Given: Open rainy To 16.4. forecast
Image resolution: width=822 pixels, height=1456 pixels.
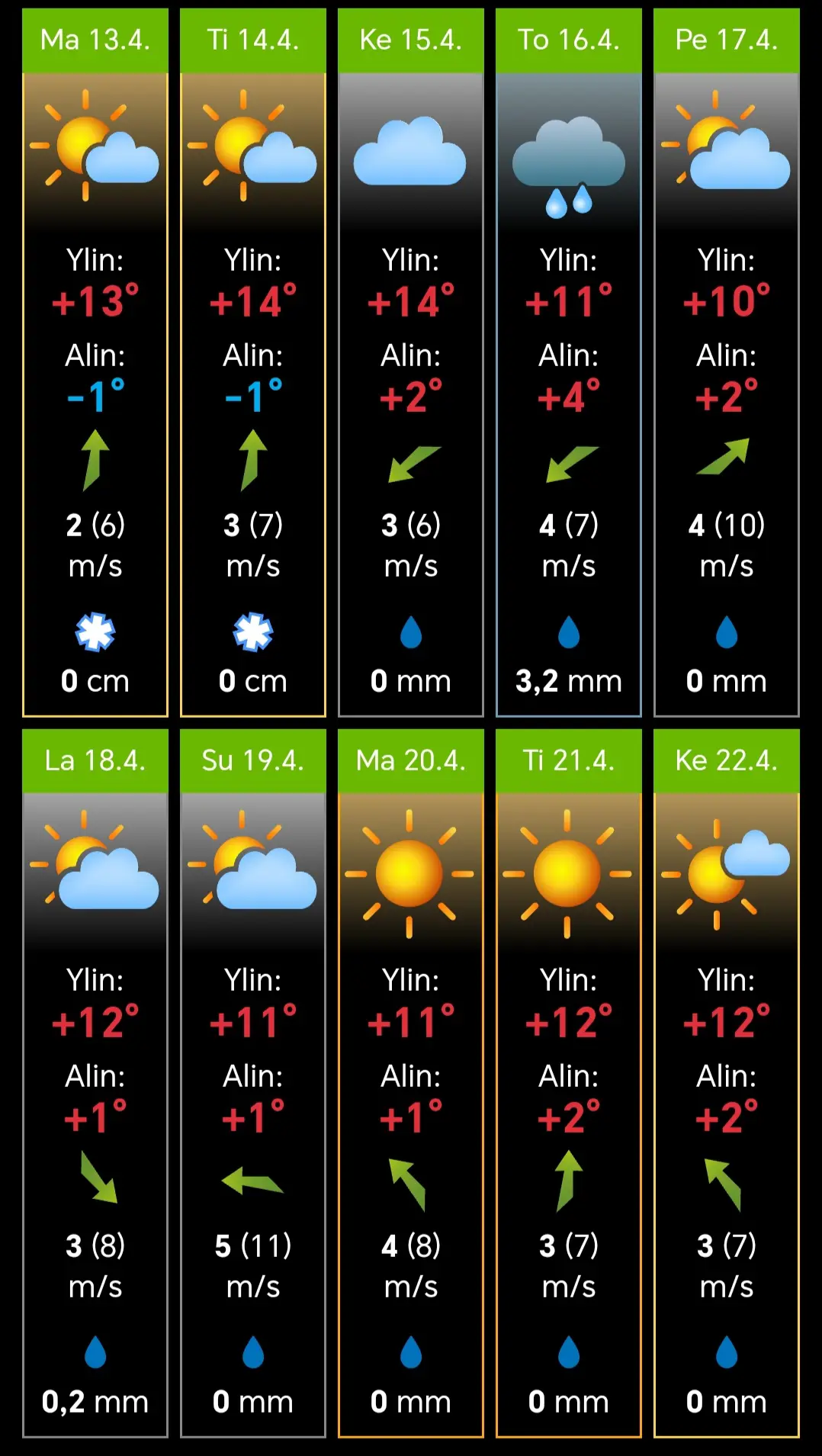Looking at the screenshot, I should pyautogui.click(x=569, y=362).
